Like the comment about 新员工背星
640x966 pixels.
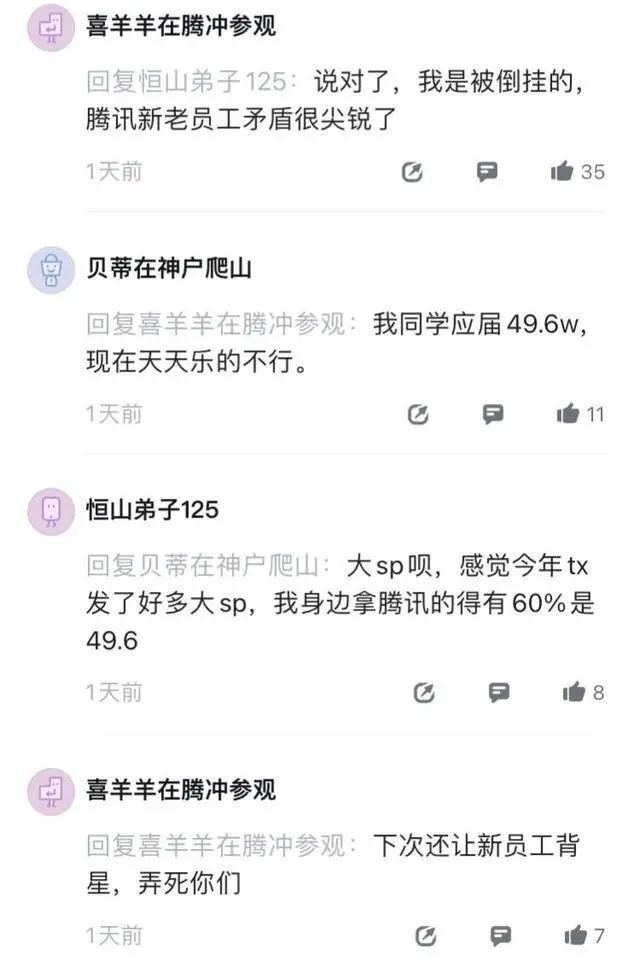(575, 936)
